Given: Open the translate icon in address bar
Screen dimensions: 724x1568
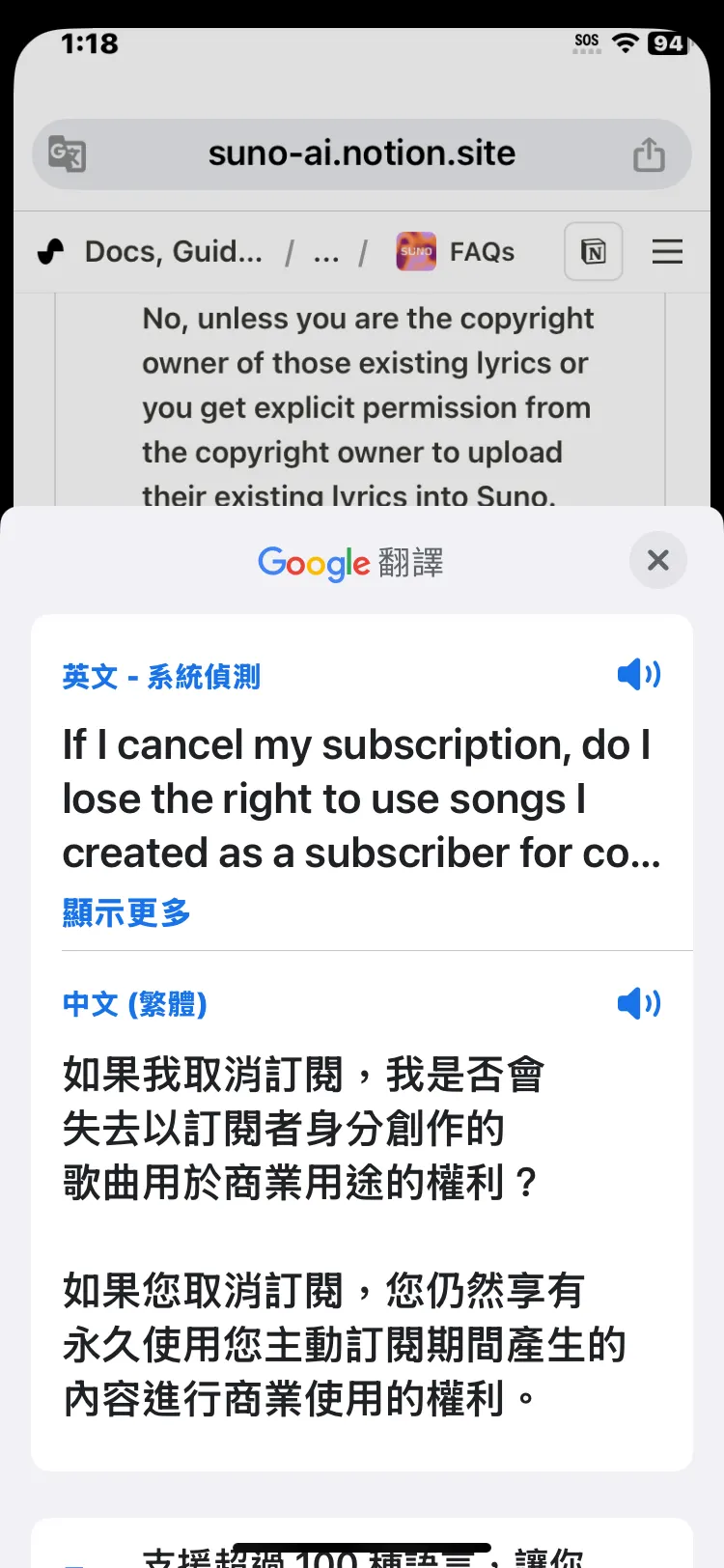Looking at the screenshot, I should coord(68,154).
